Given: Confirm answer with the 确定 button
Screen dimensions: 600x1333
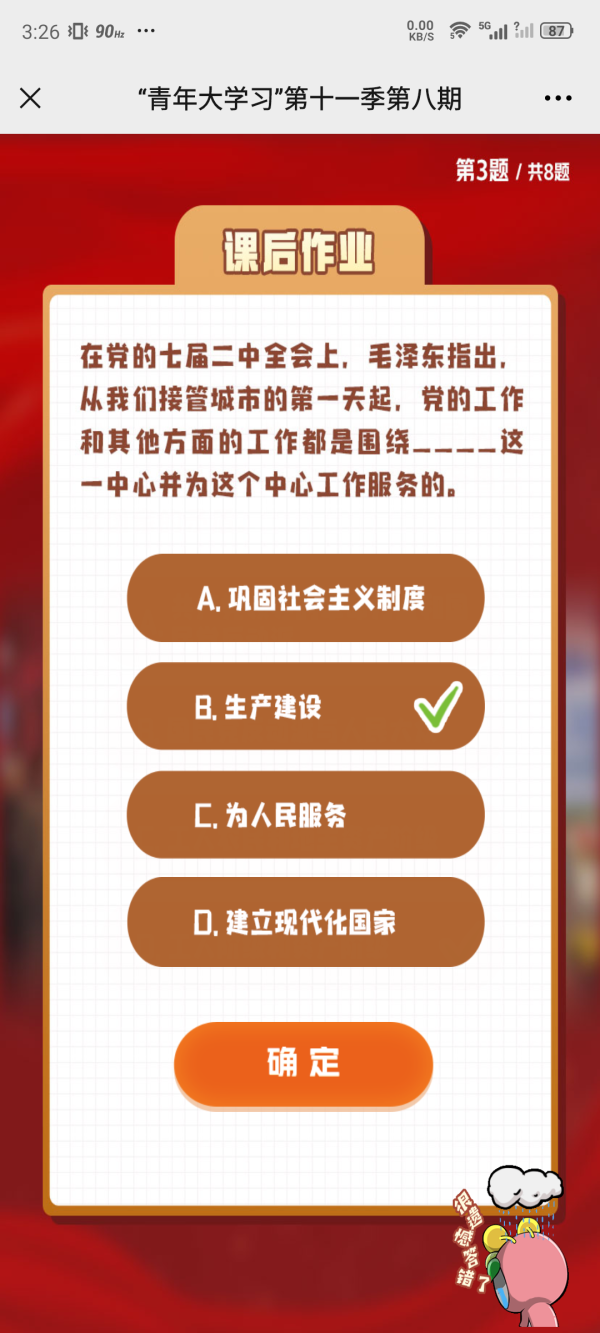Looking at the screenshot, I should point(303,1063).
